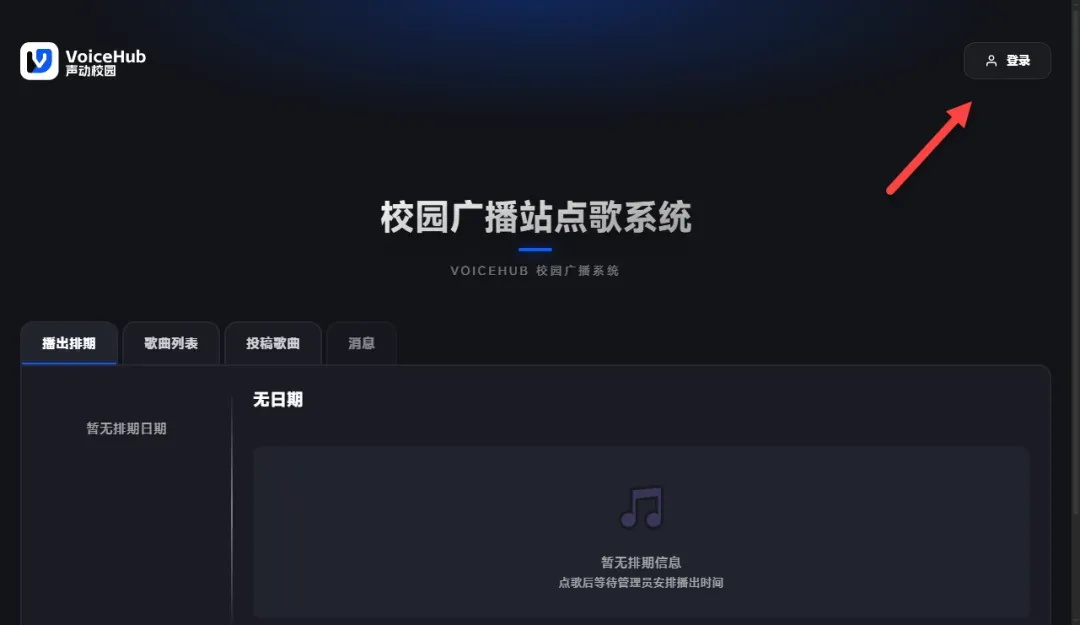Open the 登录 login button

pos(1007,61)
